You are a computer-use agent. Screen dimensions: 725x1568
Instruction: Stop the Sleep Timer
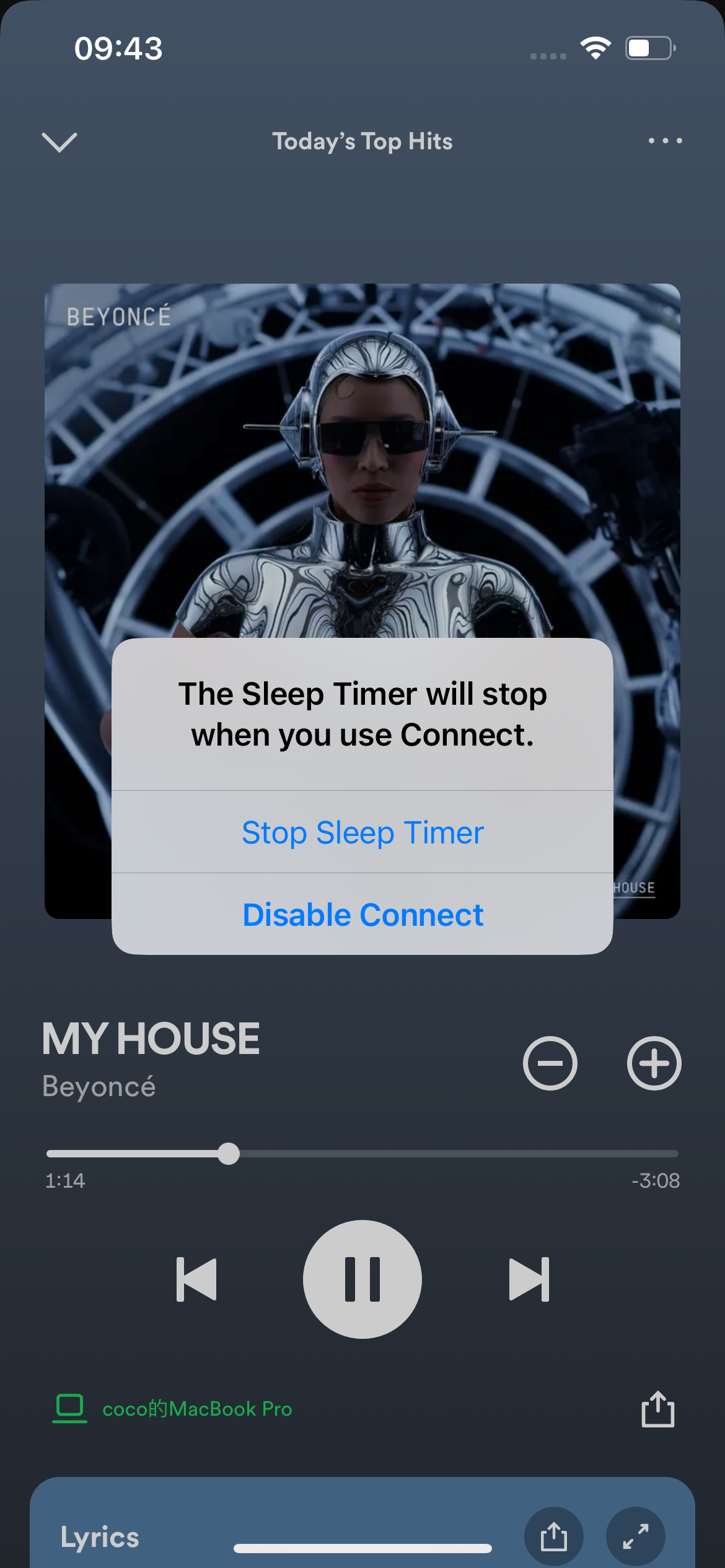pos(362,832)
